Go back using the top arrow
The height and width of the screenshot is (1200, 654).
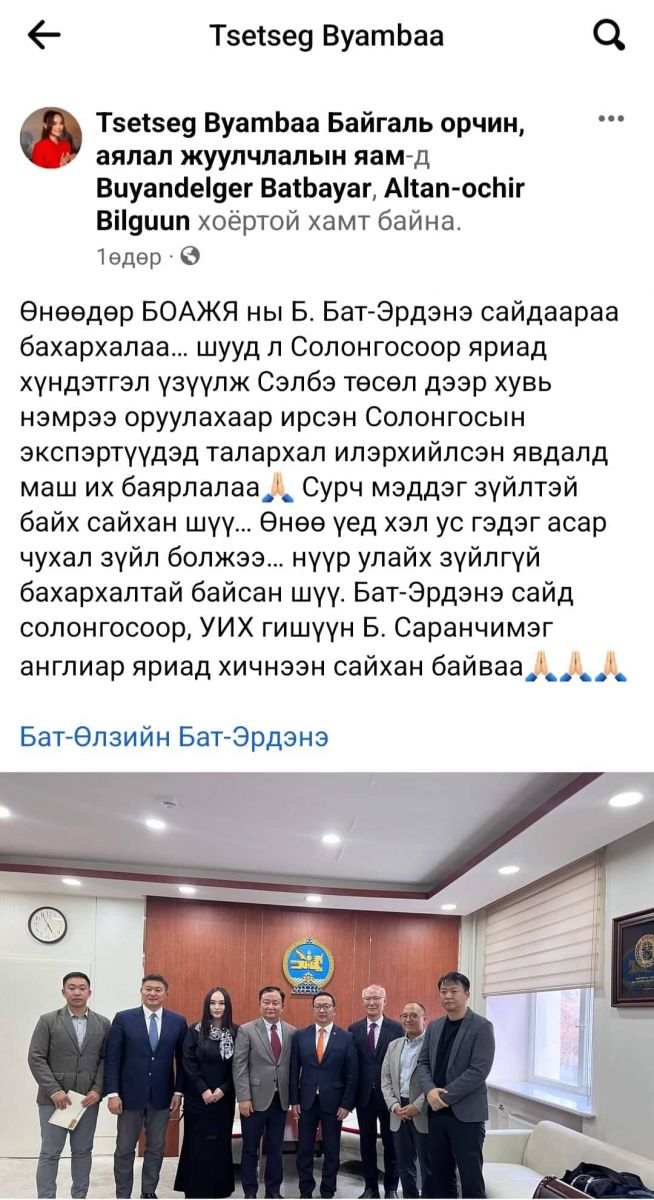pos(44,36)
